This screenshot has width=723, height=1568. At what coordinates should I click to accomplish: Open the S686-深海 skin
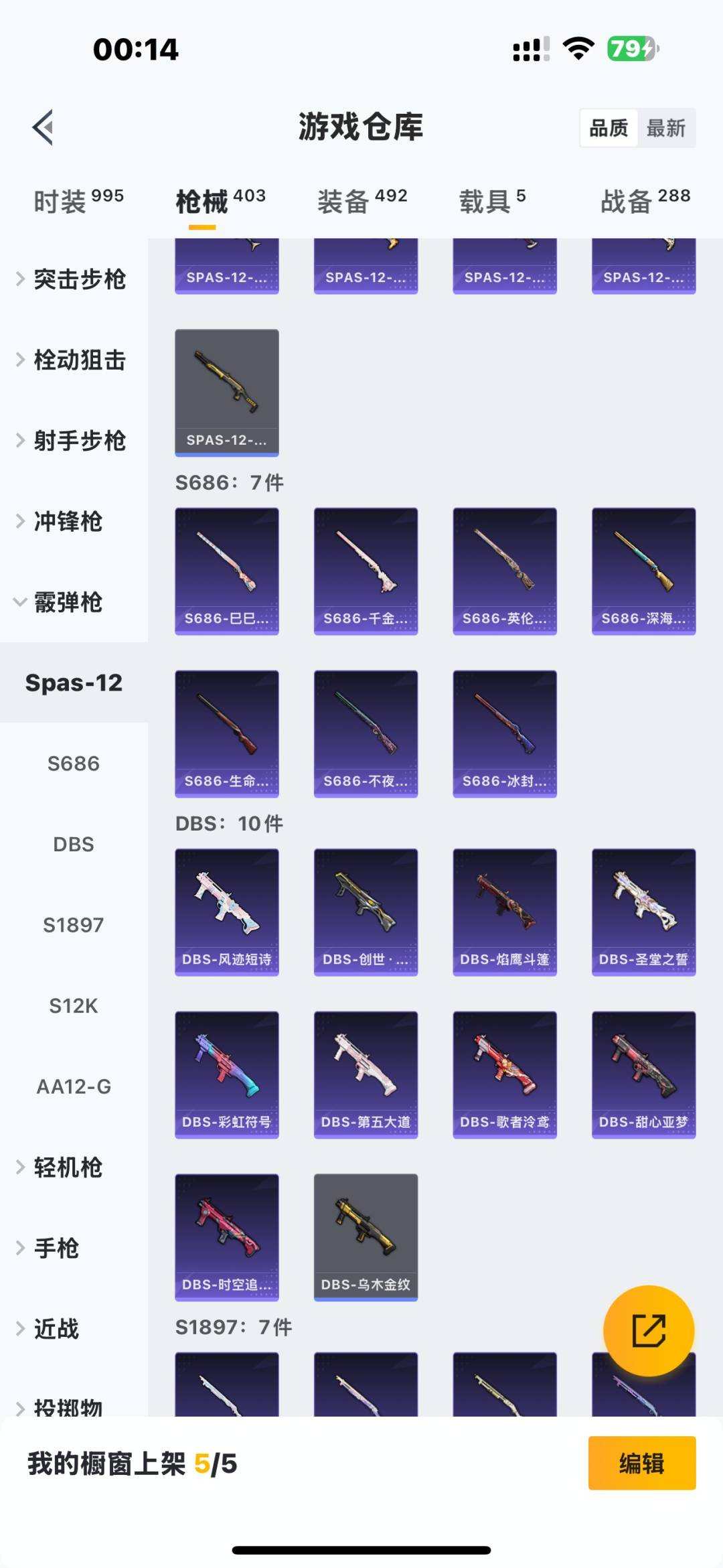[643, 571]
